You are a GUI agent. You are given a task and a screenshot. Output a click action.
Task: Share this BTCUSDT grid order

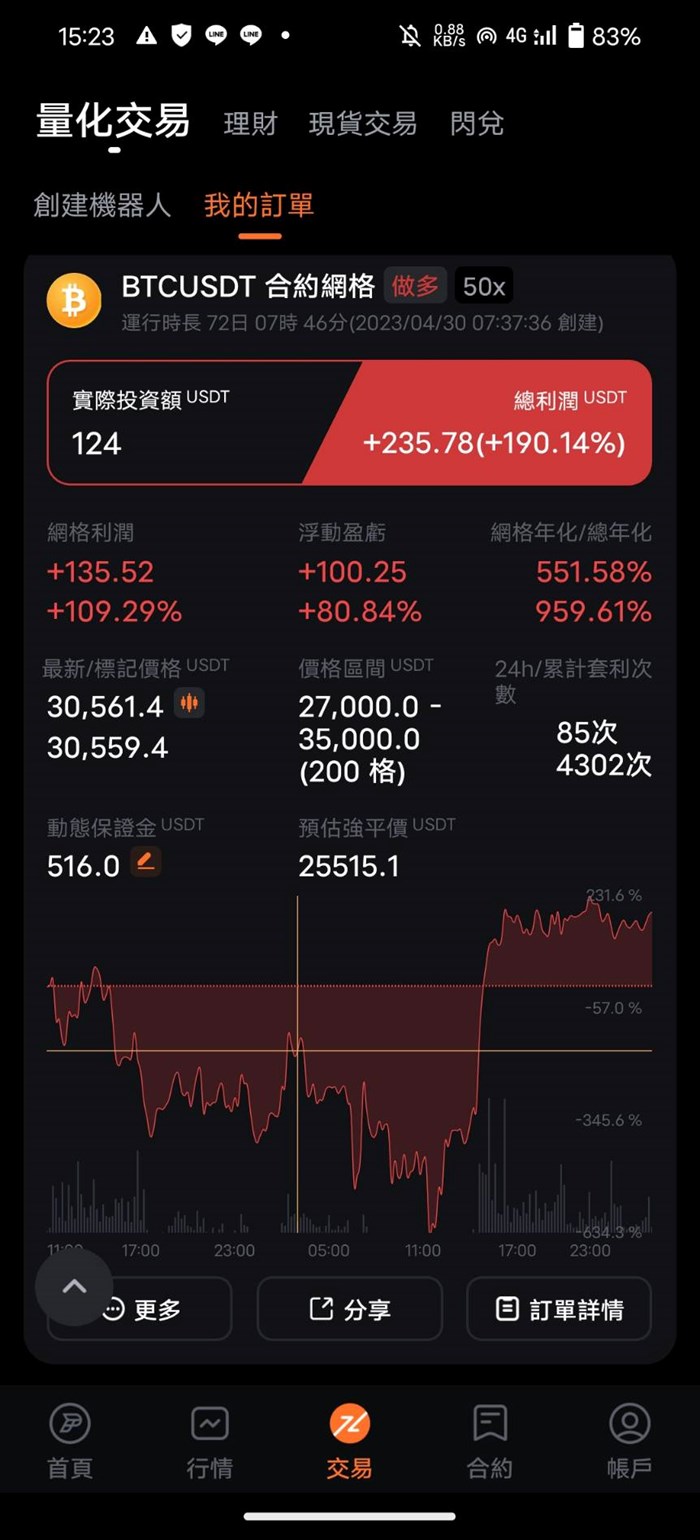tap(349, 1309)
